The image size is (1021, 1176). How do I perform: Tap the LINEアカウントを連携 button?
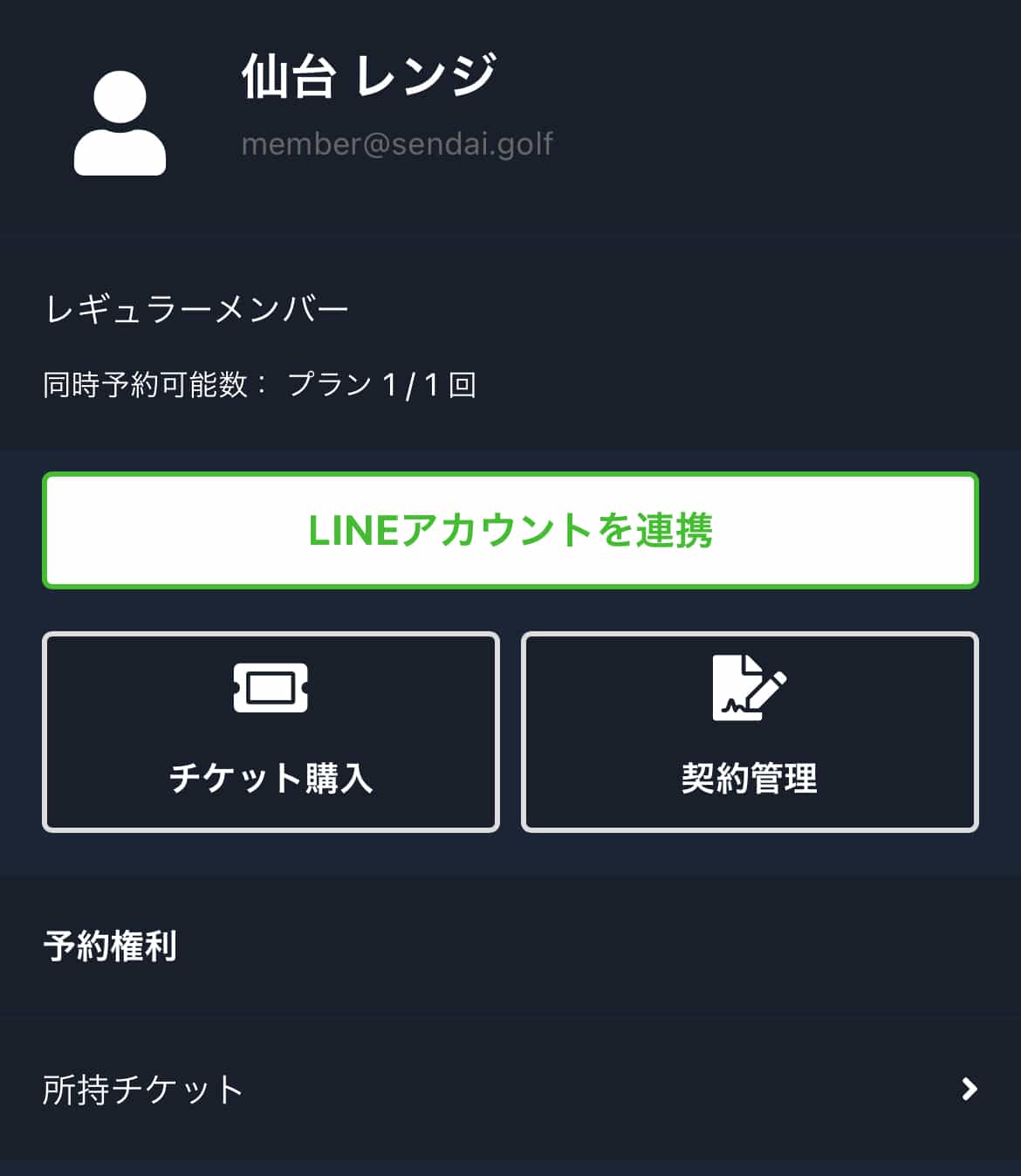[510, 530]
